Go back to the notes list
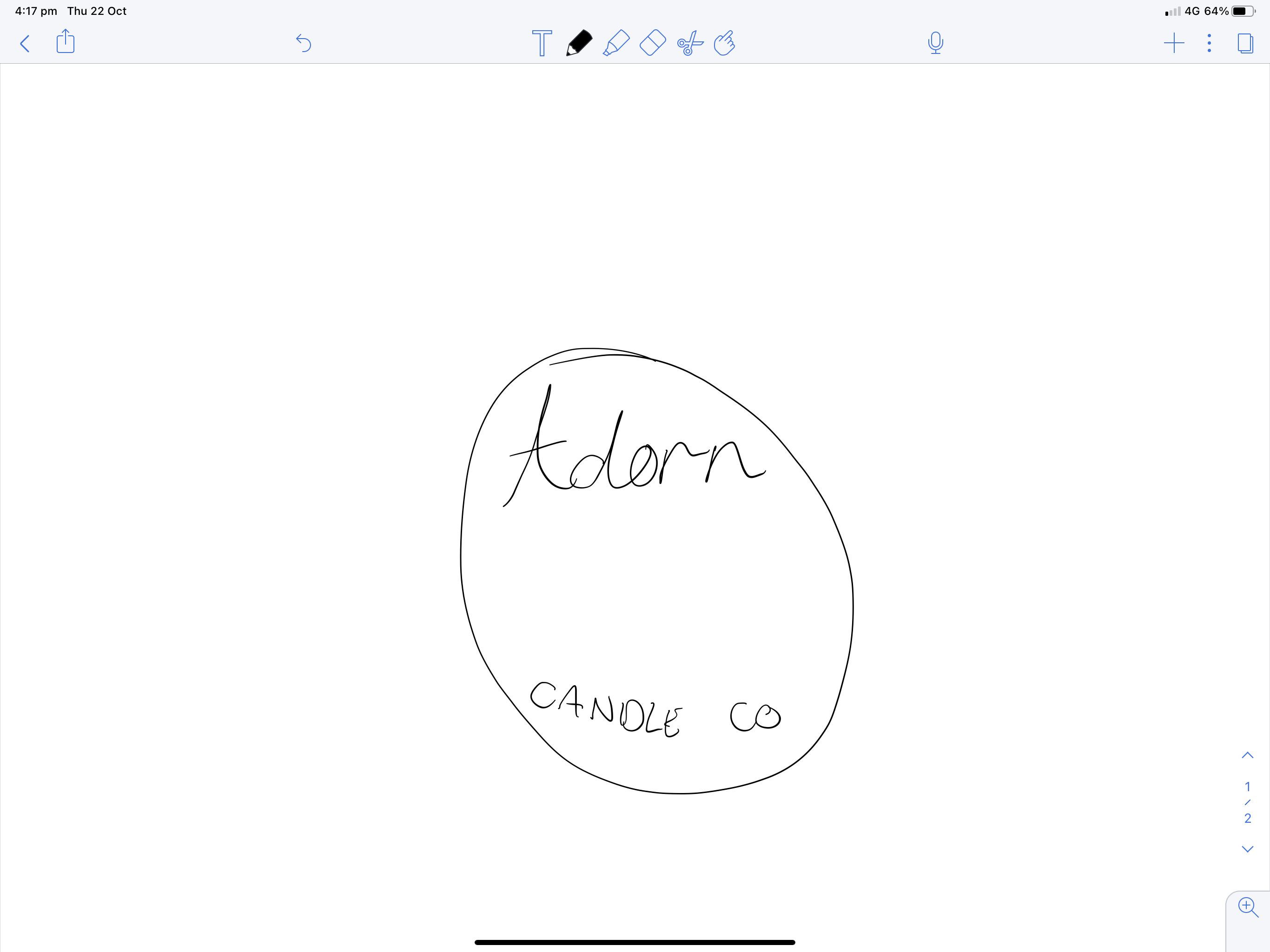 pos(25,44)
